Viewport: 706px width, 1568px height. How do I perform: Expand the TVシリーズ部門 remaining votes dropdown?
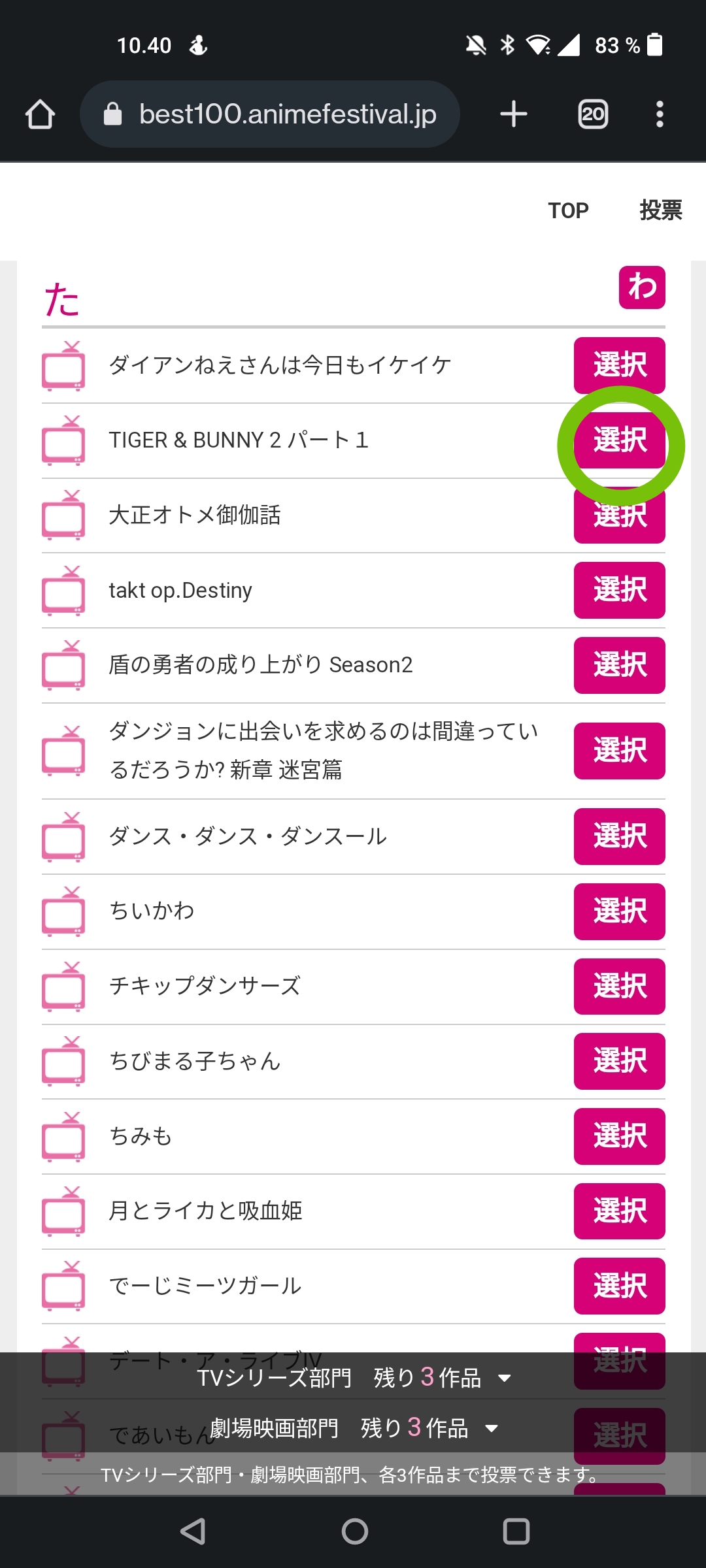[353, 1377]
